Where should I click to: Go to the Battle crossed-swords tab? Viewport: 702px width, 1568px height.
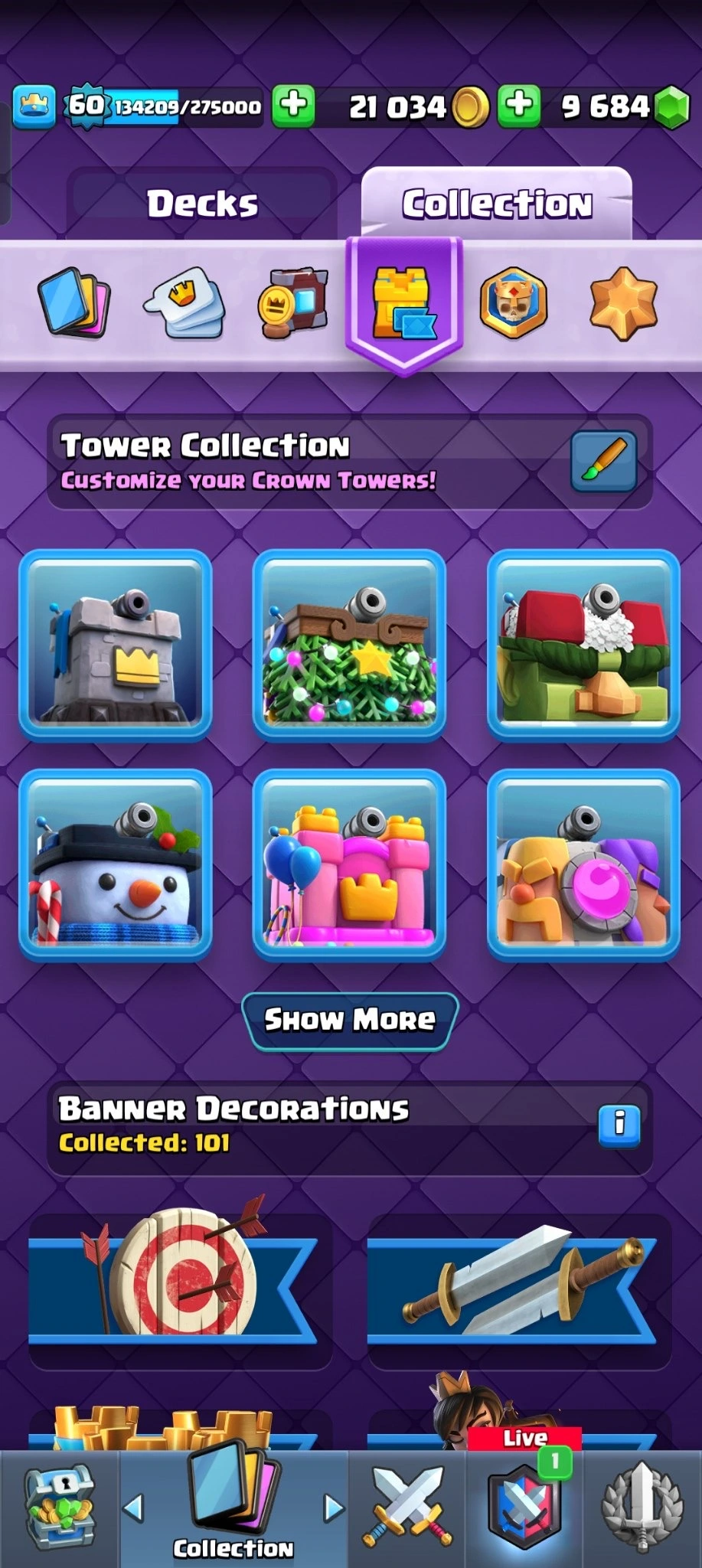407,1508
